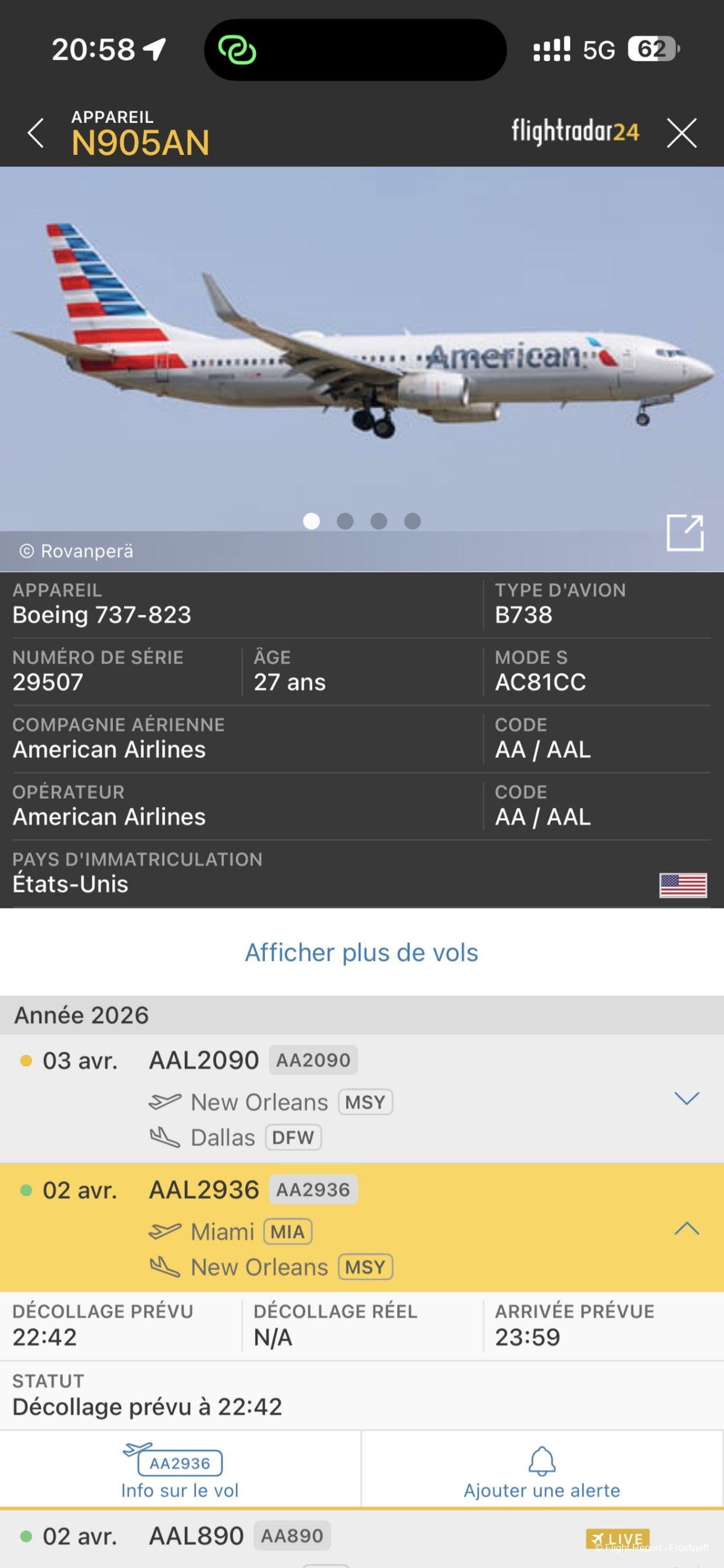The image size is (724, 1568).
Task: Open the aircraft photo in full view
Action: coord(684,533)
